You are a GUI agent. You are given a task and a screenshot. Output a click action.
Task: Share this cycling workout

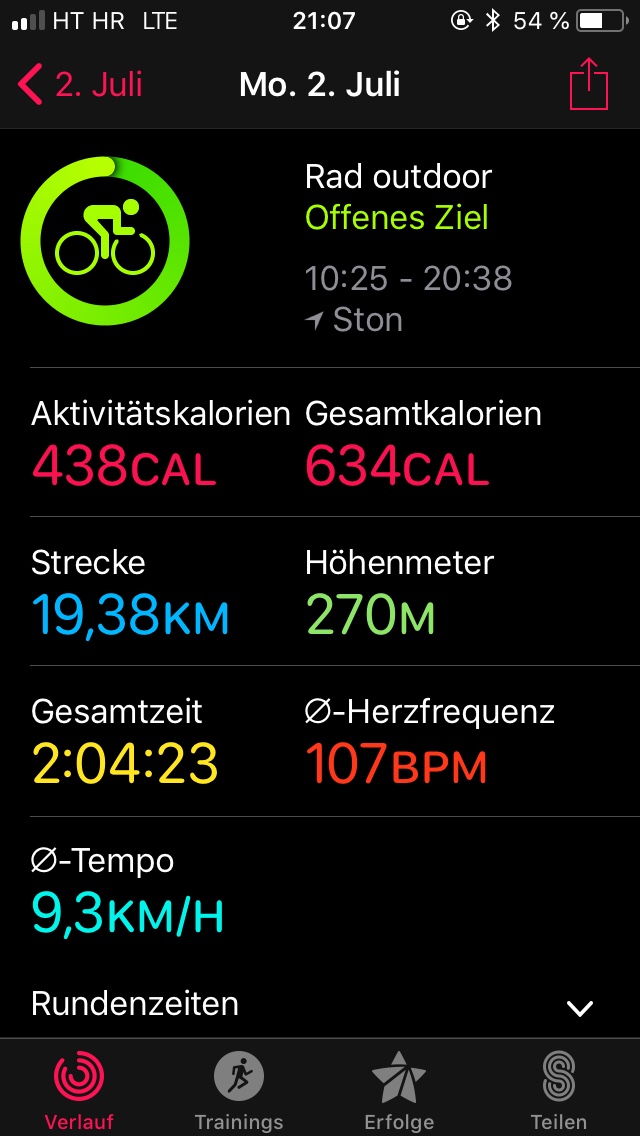588,84
